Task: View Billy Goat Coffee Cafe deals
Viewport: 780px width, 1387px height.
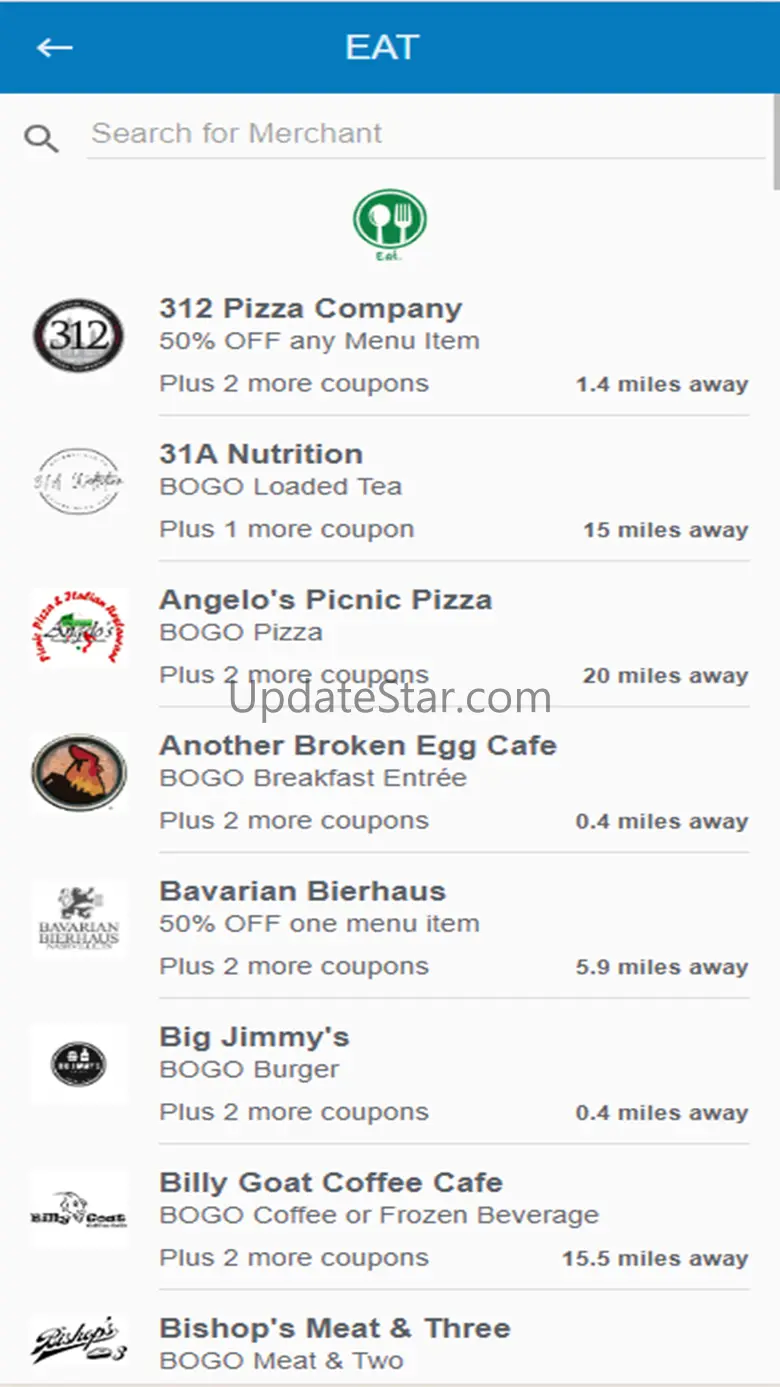Action: [330, 1183]
